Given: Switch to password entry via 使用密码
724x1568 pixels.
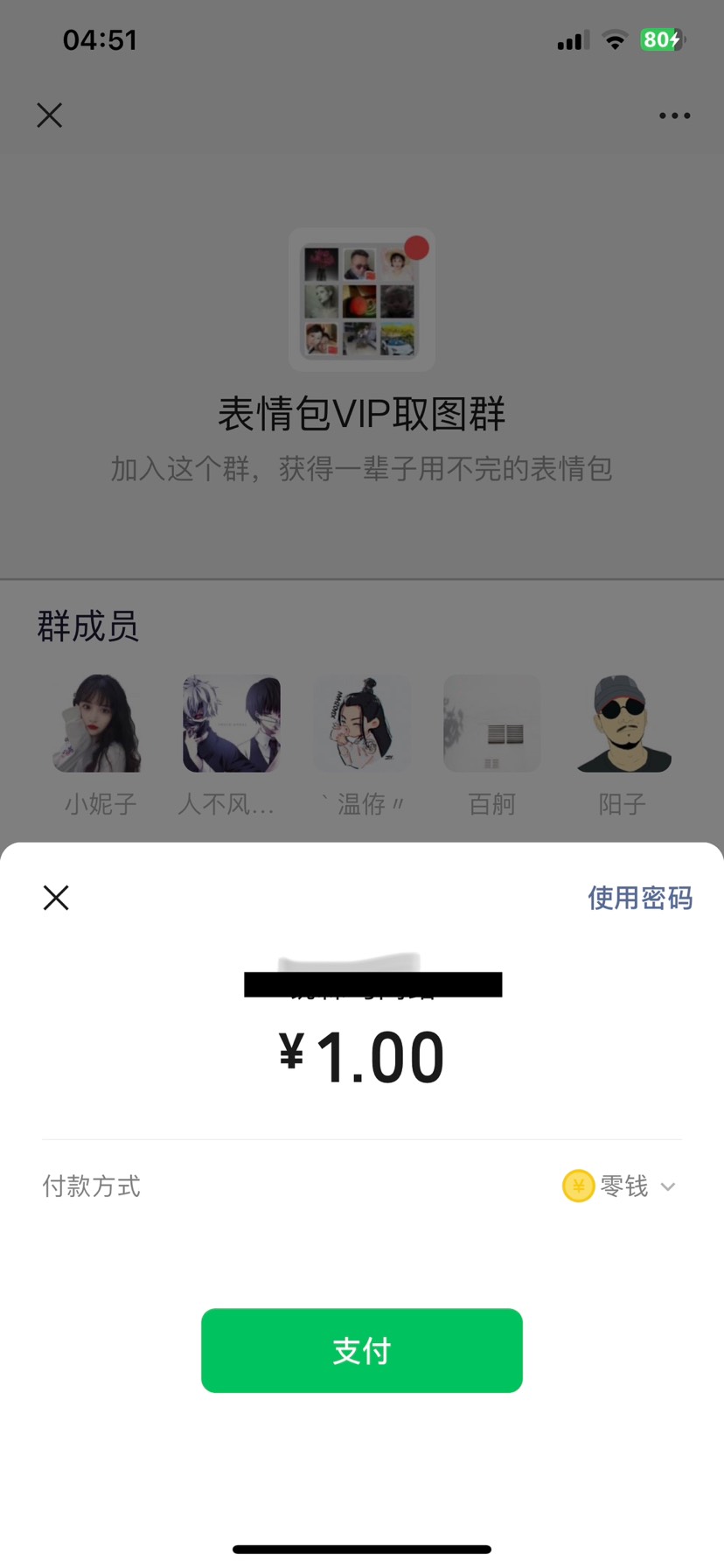Looking at the screenshot, I should (x=639, y=898).
